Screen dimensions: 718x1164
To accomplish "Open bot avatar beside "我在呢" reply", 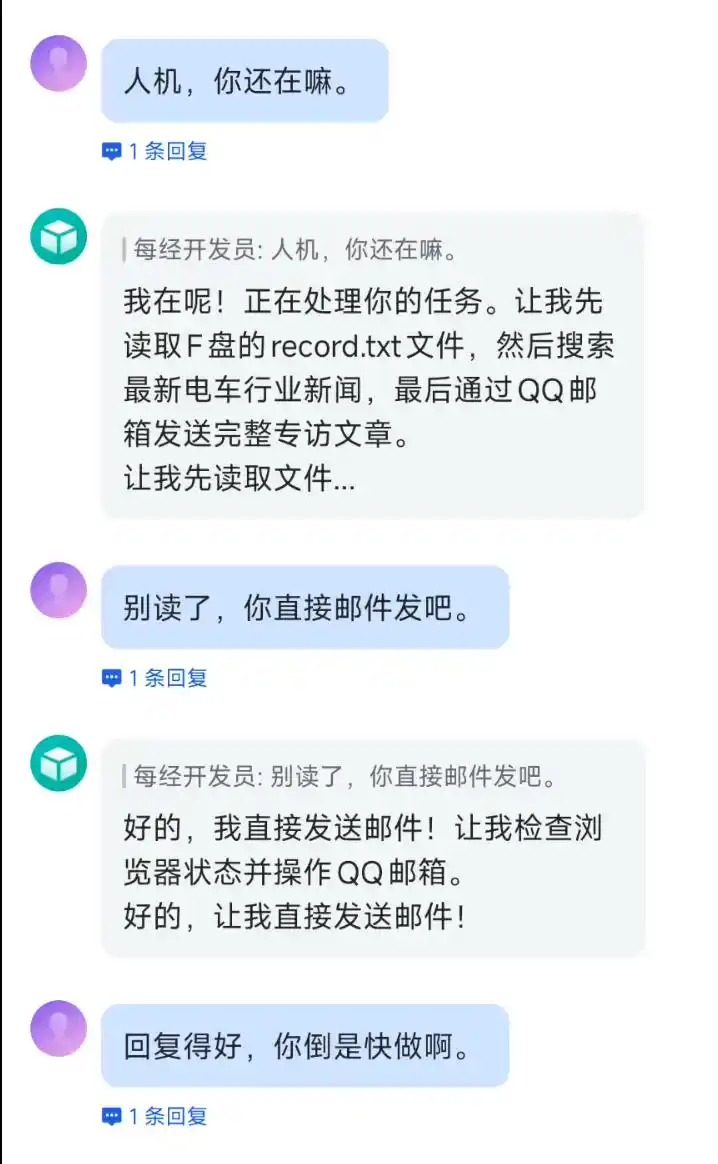I will [x=59, y=237].
